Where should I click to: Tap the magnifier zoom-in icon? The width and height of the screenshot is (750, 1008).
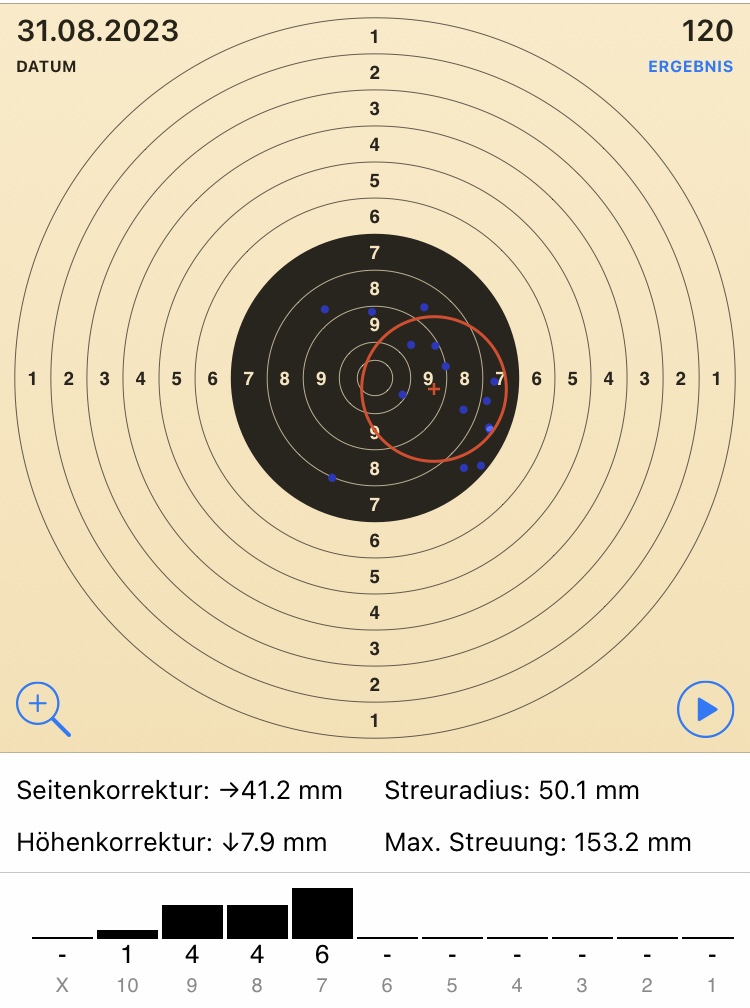coord(41,706)
